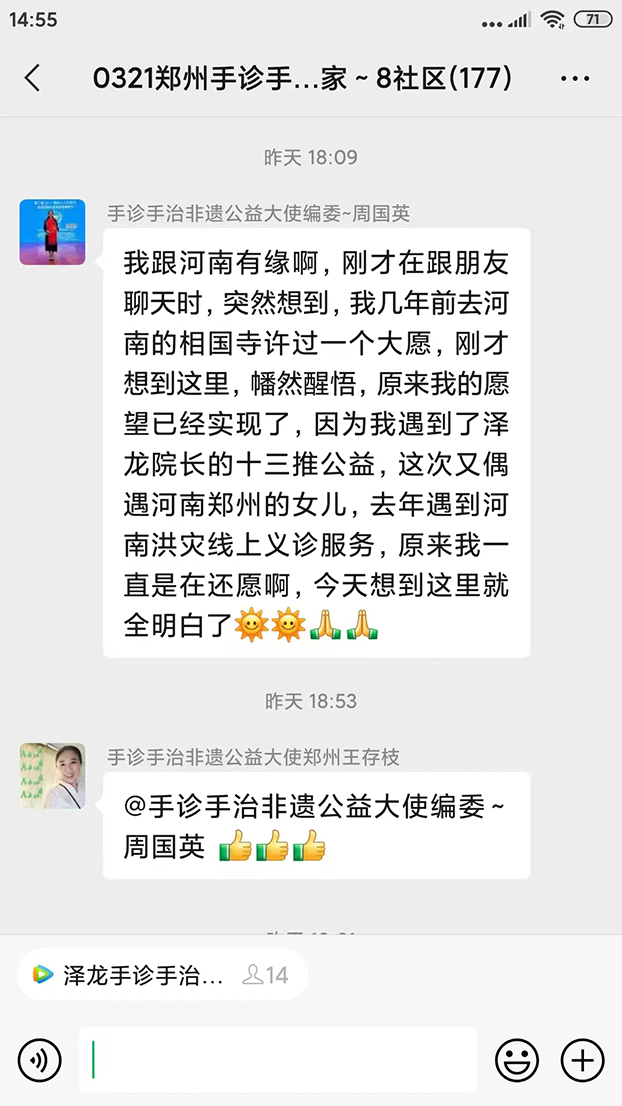
Task: Open 王存枝's profile avatar
Action: point(52,775)
